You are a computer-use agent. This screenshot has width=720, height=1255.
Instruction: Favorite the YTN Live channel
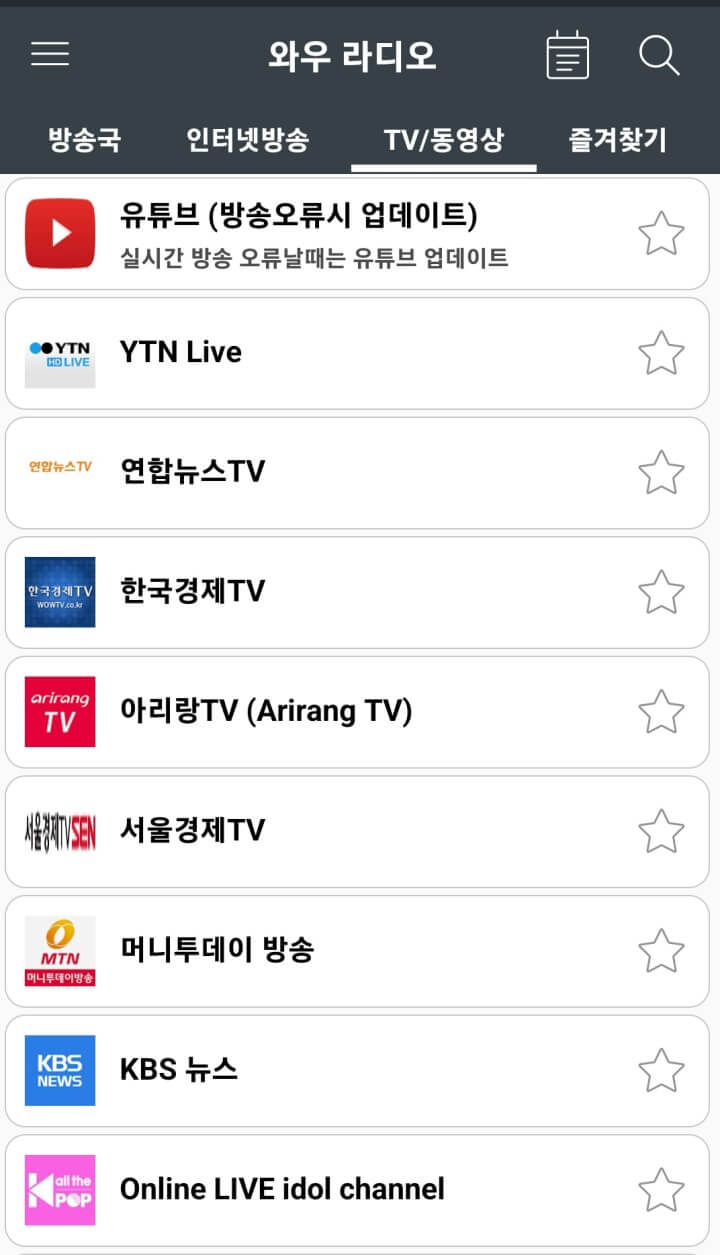point(661,353)
